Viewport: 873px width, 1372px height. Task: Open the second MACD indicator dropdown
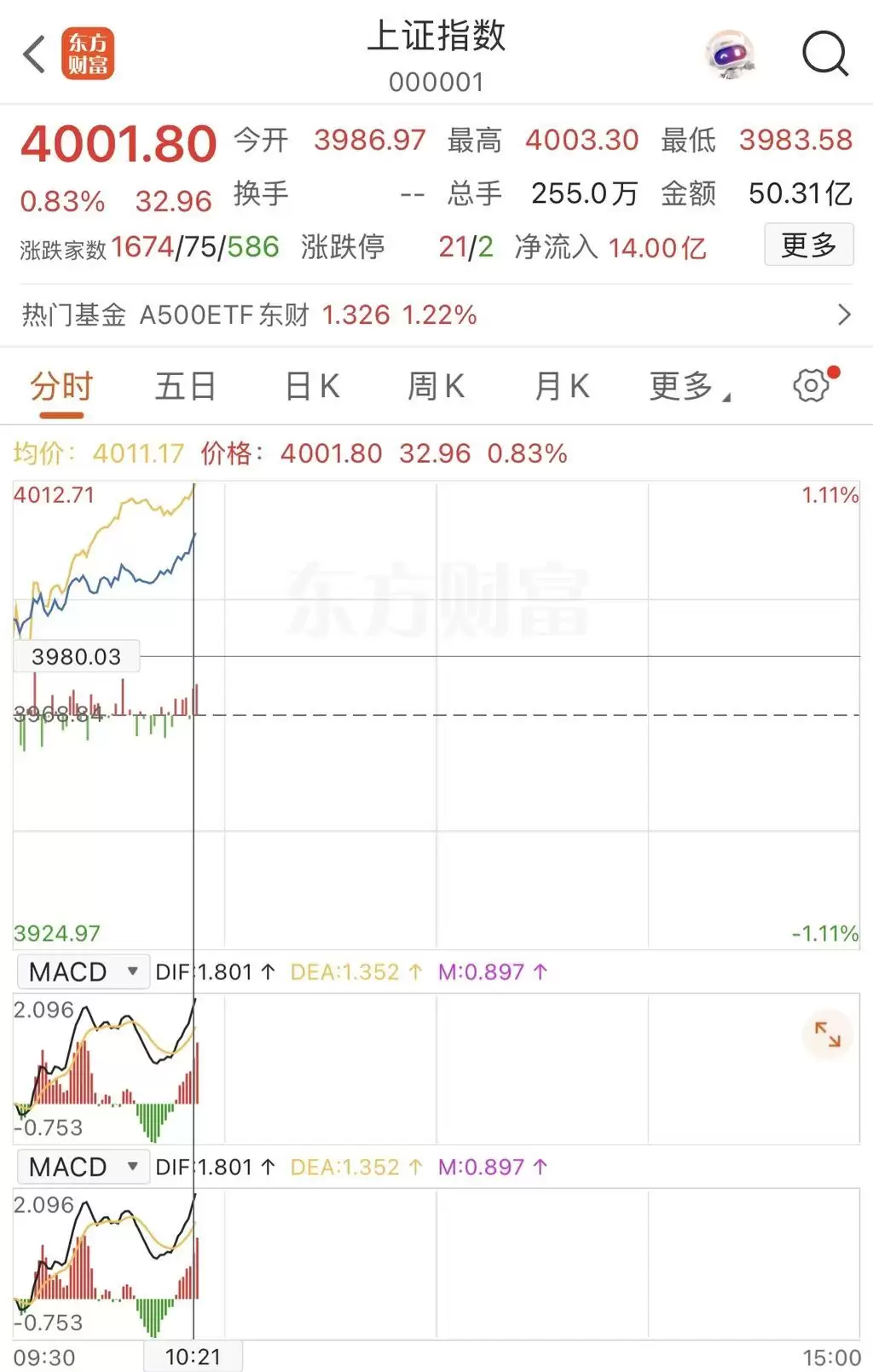point(83,1167)
